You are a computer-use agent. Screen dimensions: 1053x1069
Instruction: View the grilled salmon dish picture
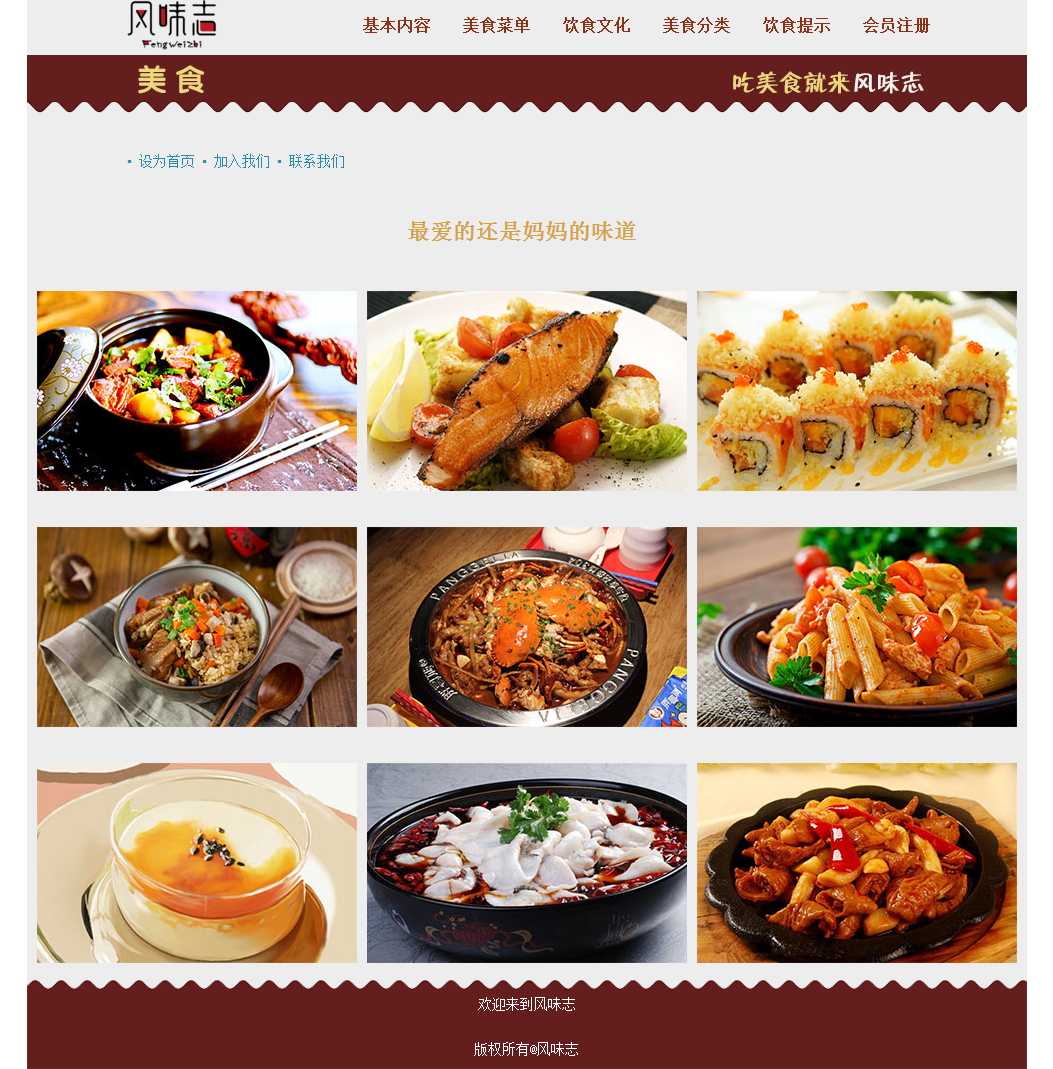(x=527, y=391)
